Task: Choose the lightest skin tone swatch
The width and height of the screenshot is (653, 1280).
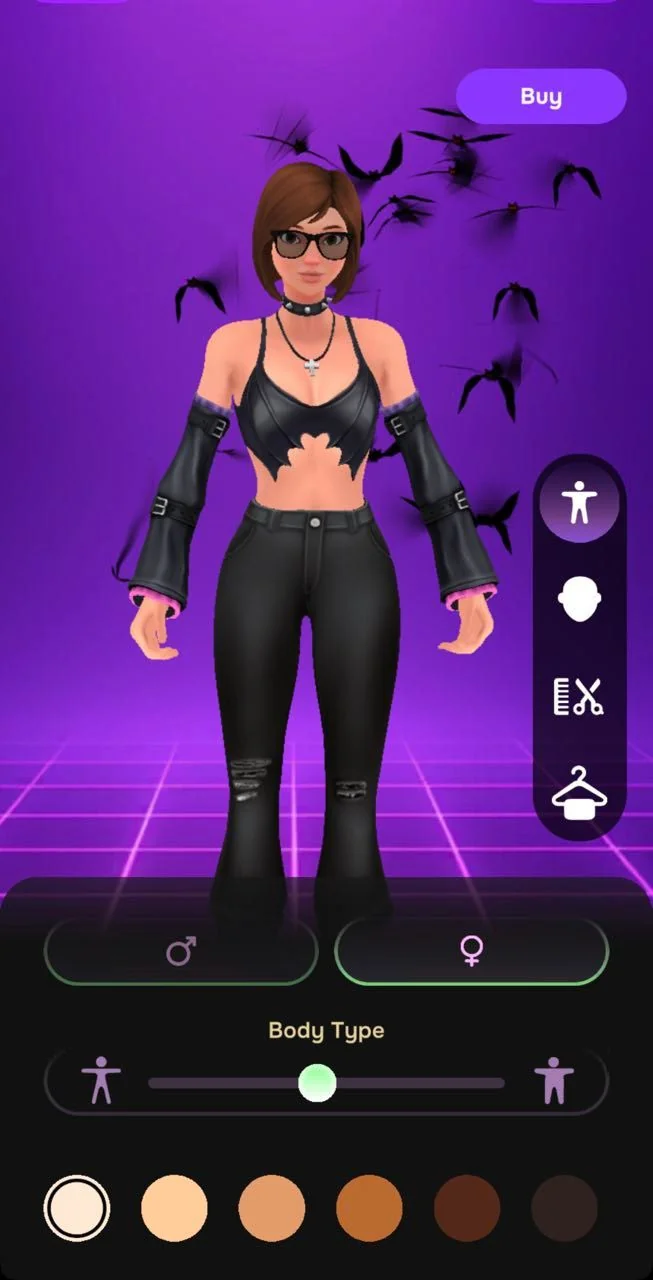Action: 77,1208
